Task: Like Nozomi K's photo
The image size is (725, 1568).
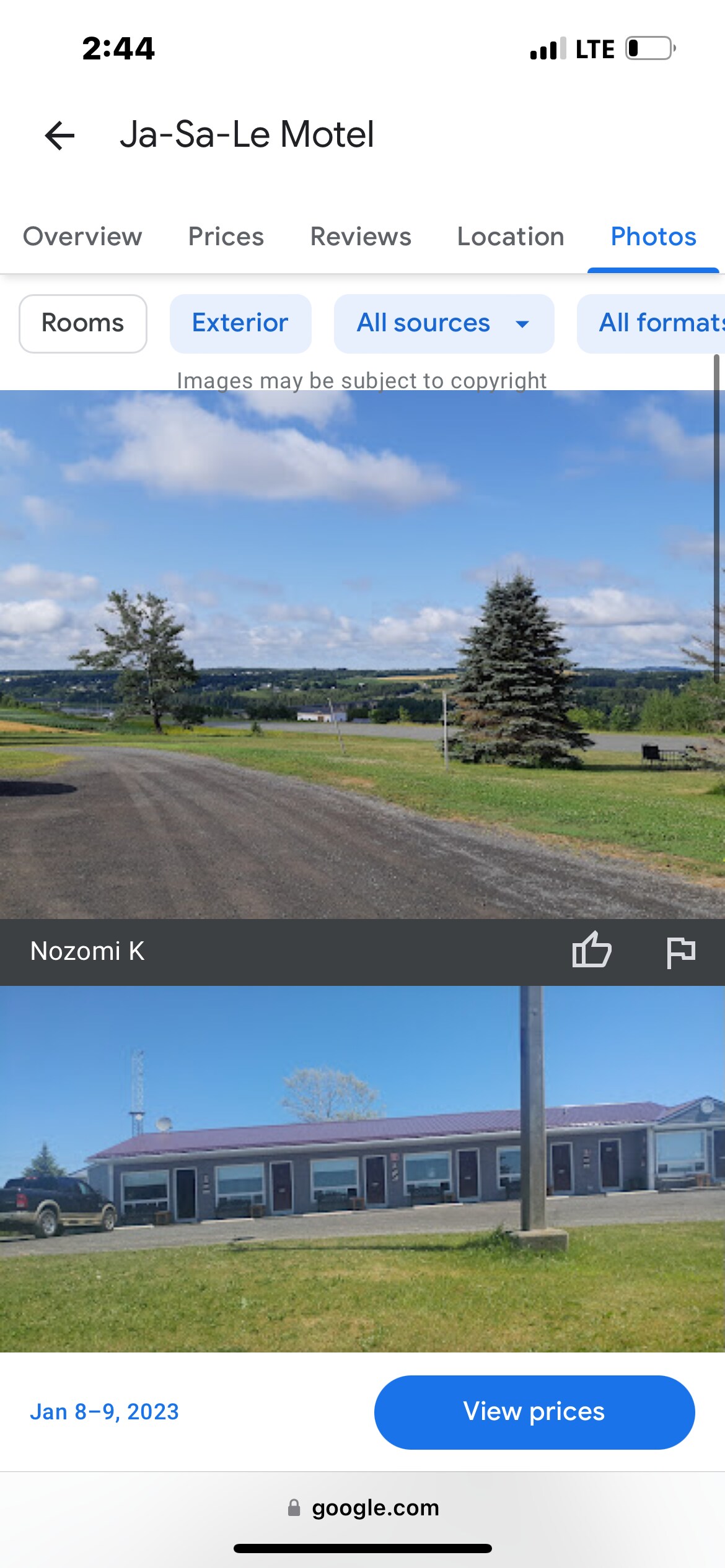Action: [591, 951]
